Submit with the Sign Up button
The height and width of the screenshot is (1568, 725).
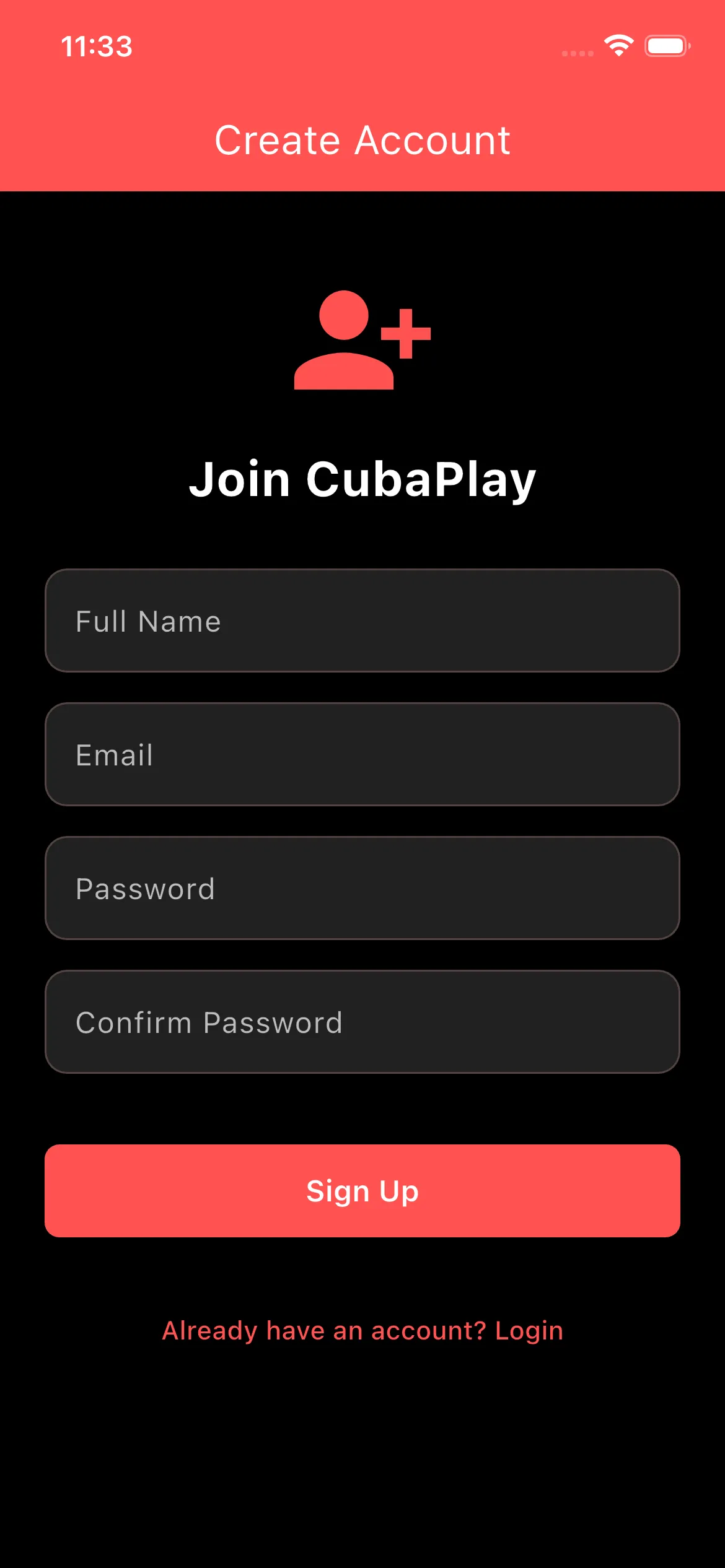(x=362, y=1190)
